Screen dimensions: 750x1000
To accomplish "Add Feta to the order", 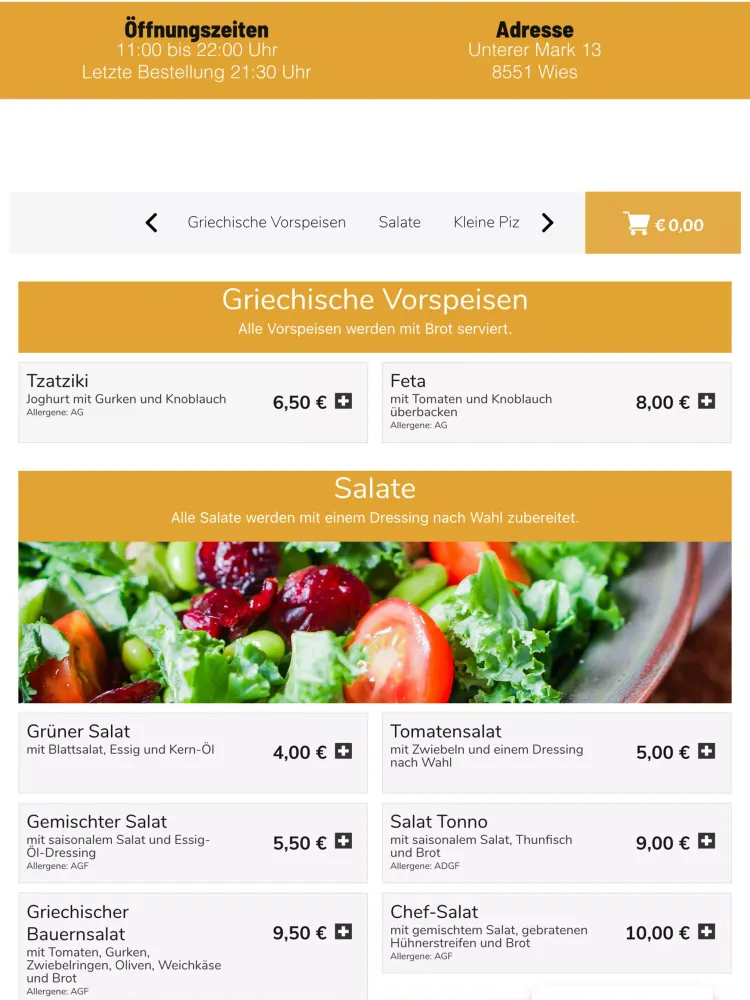I will point(706,402).
